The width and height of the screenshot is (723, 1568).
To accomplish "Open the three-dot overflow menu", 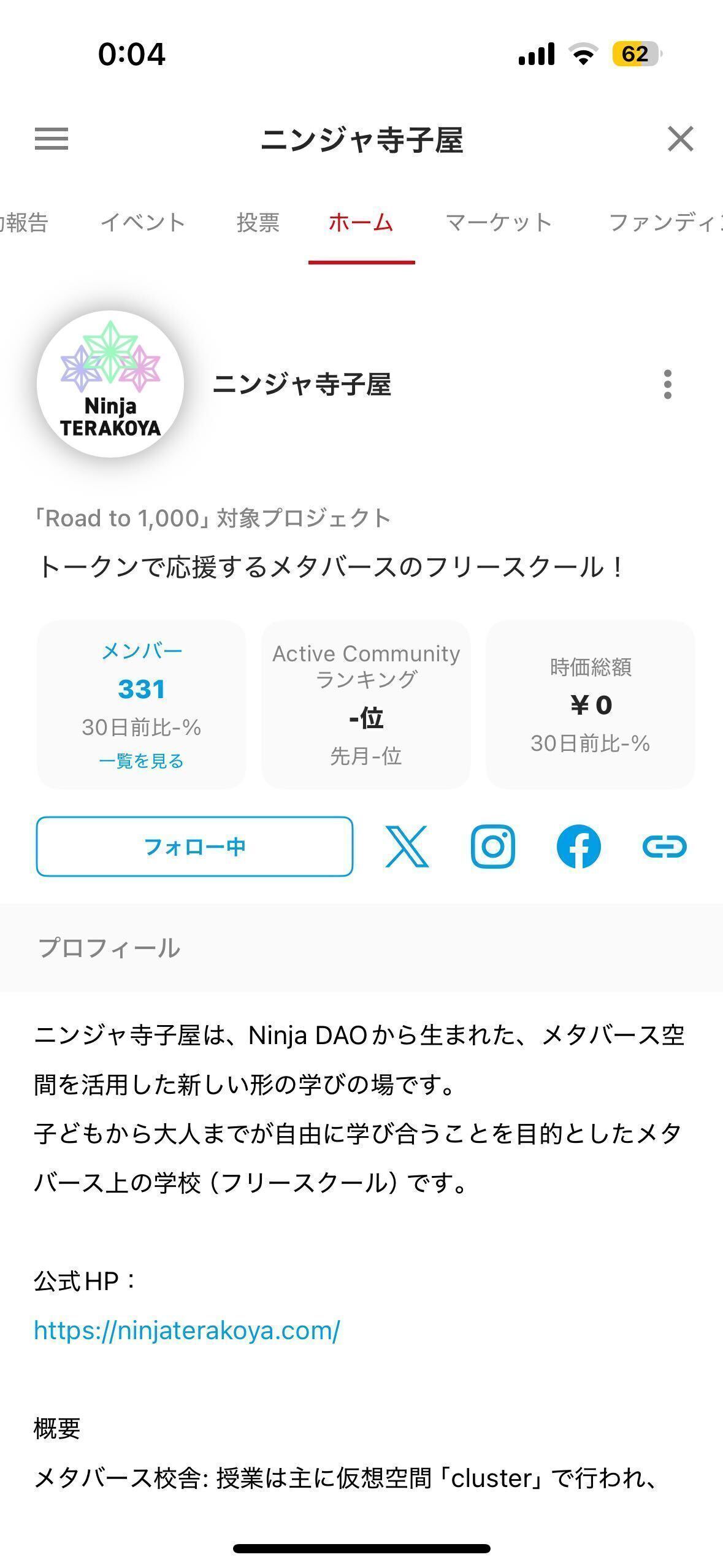I will pyautogui.click(x=668, y=385).
